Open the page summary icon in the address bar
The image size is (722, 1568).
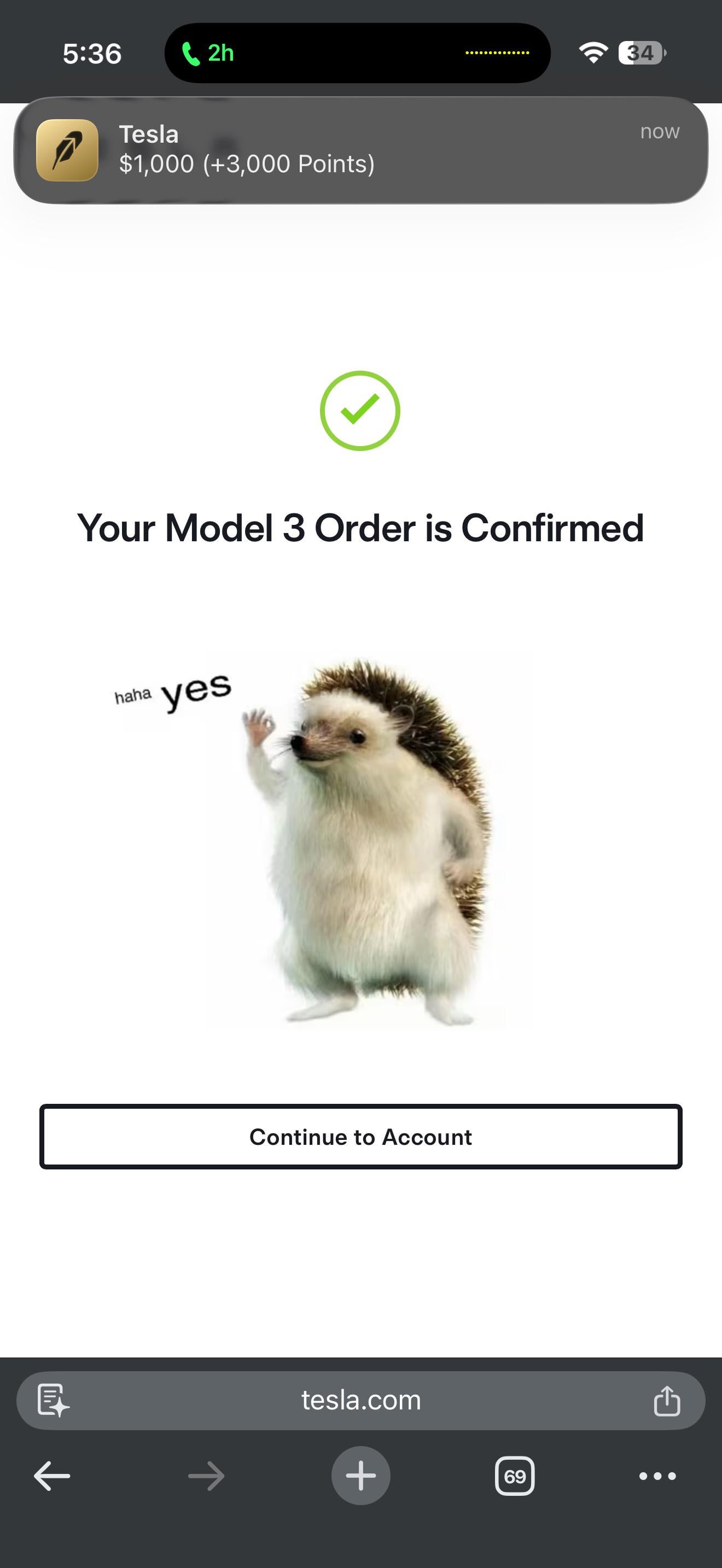(x=53, y=1401)
